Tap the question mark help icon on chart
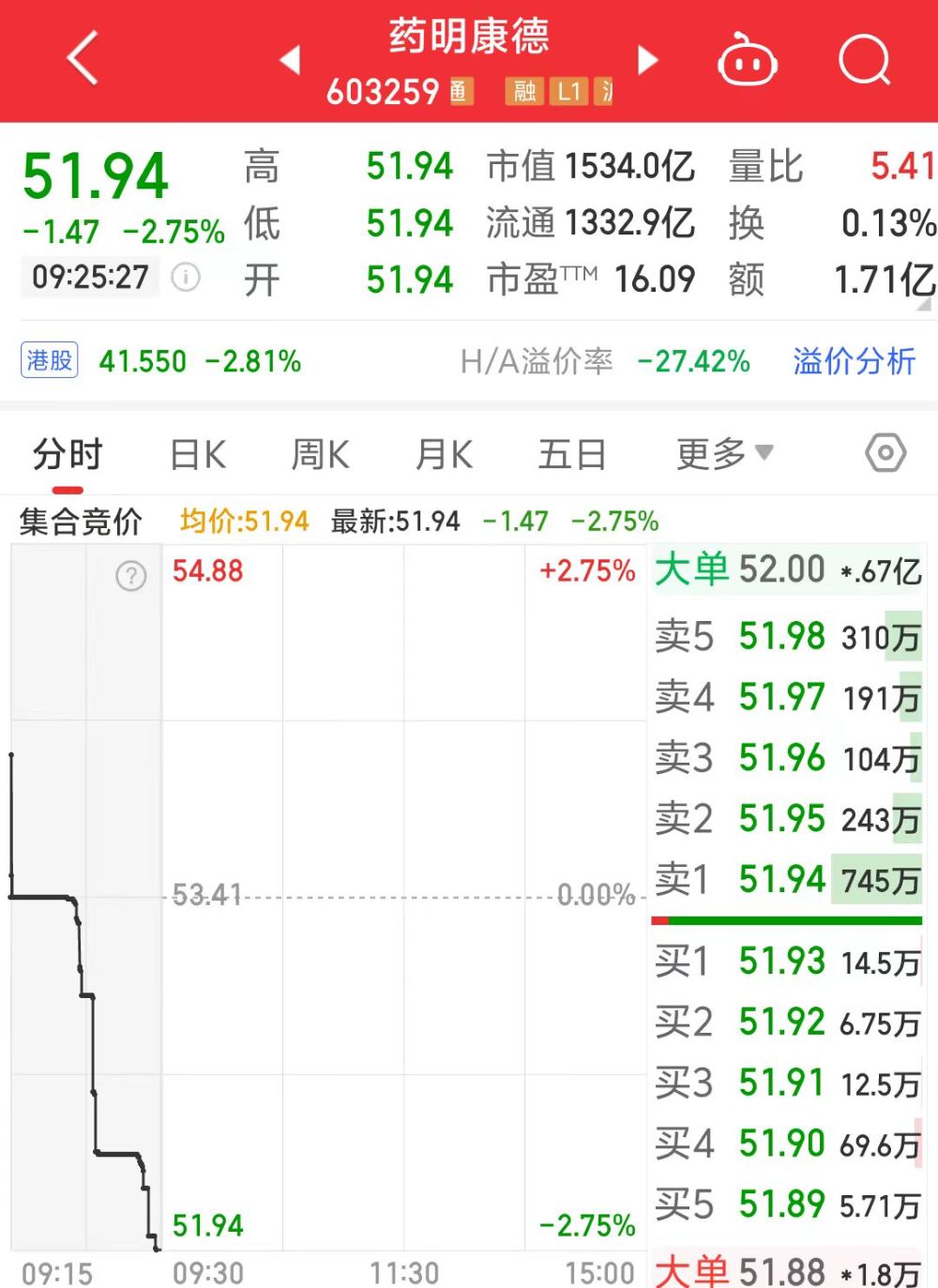The image size is (938, 1288). [131, 575]
